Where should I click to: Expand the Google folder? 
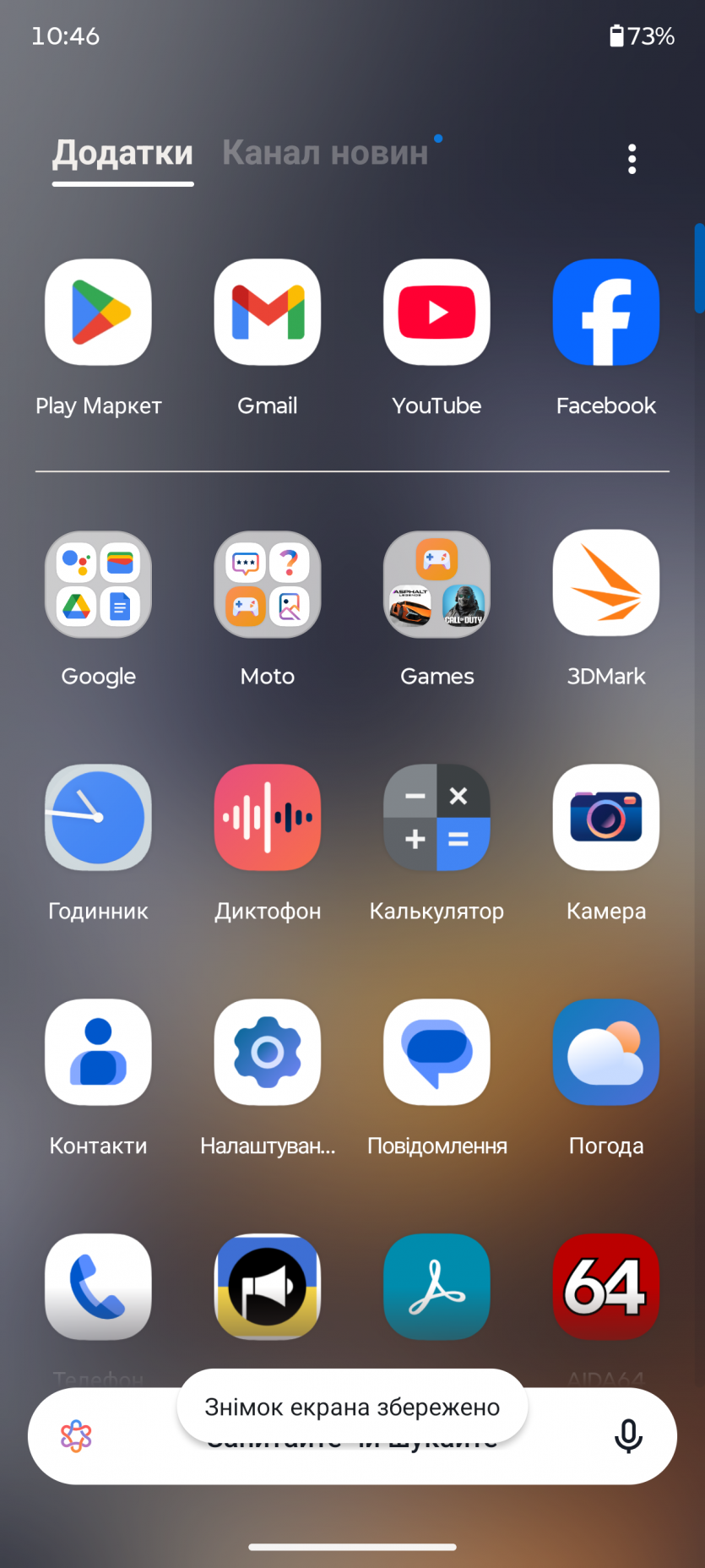[x=99, y=585]
